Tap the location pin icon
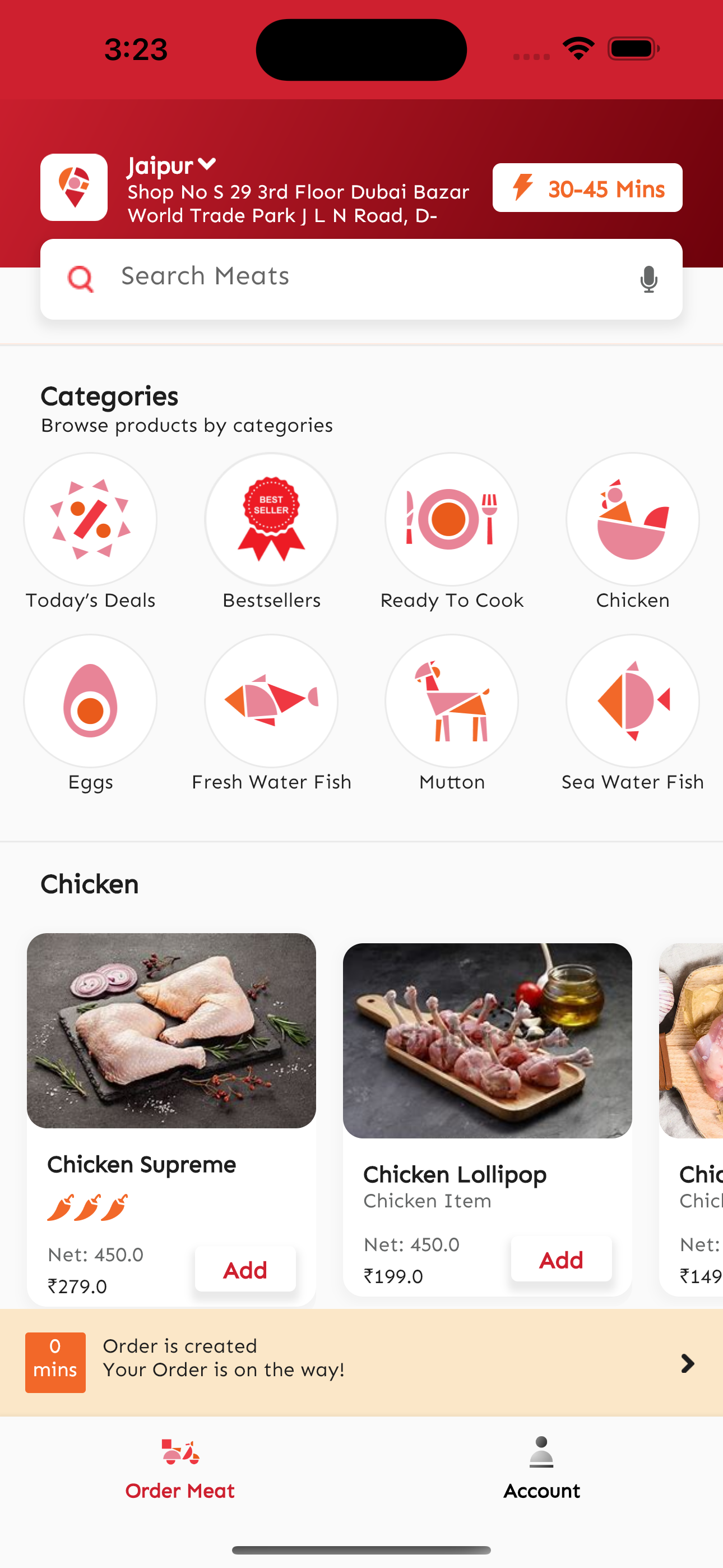723x1568 pixels. click(73, 187)
